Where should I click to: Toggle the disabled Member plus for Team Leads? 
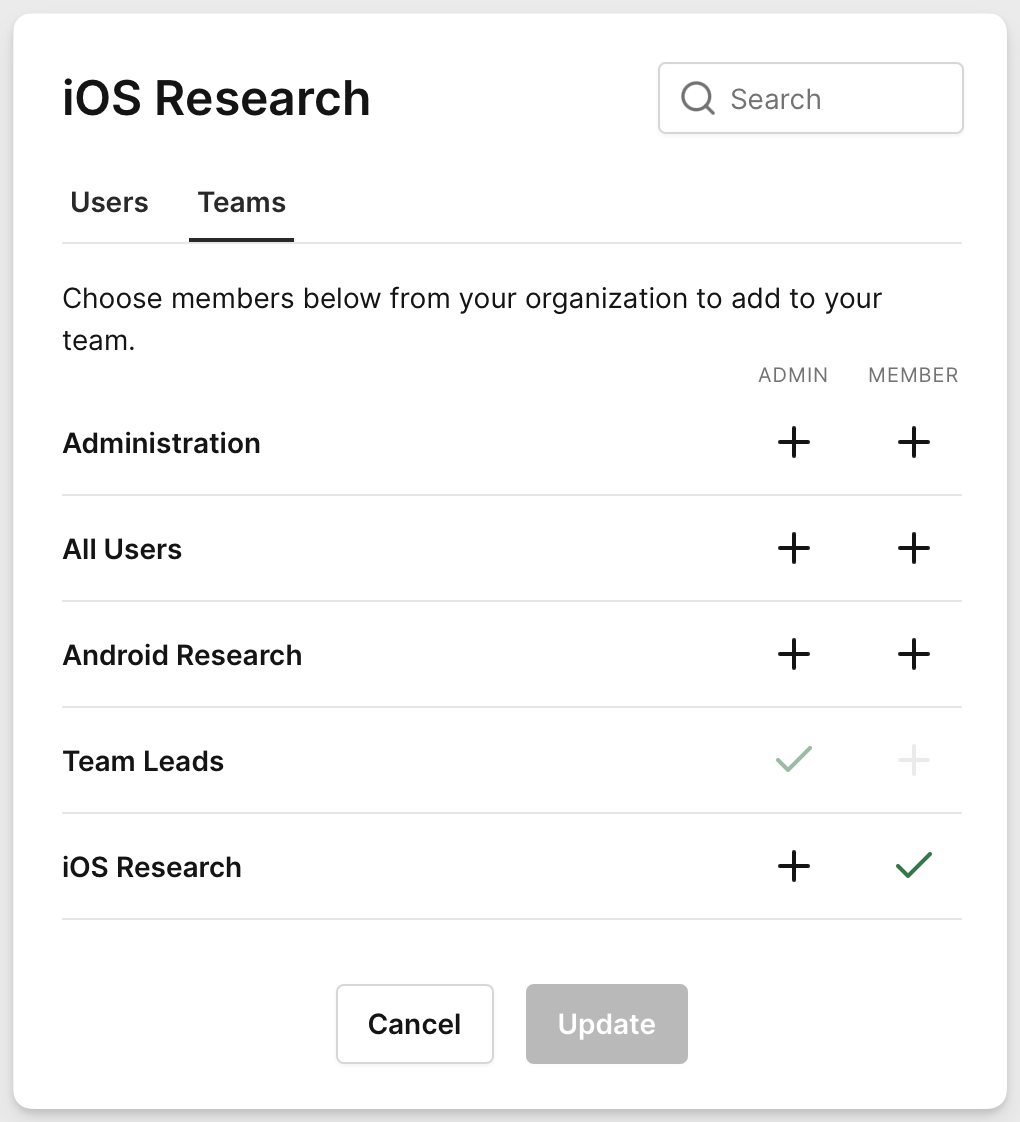(x=911, y=760)
